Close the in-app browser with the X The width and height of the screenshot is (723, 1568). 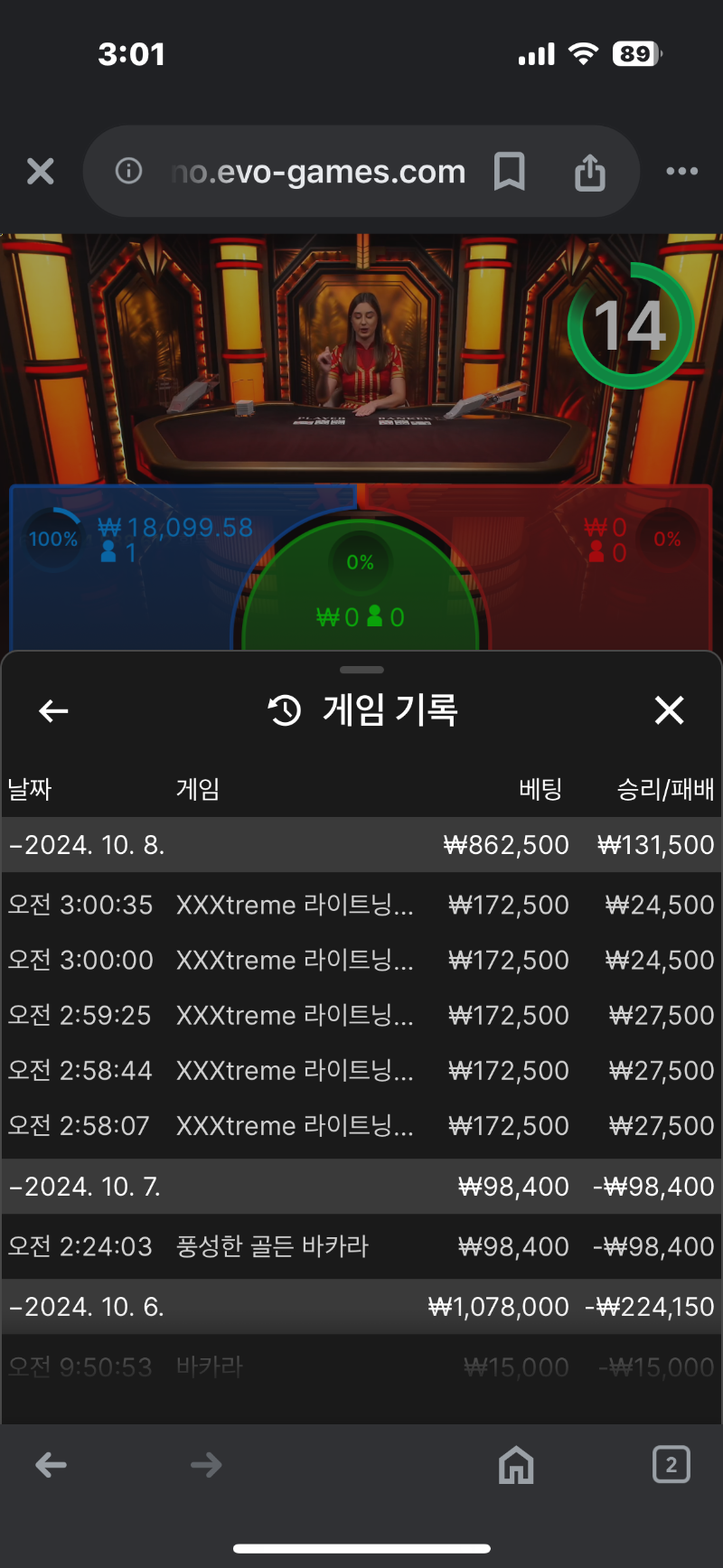41,171
